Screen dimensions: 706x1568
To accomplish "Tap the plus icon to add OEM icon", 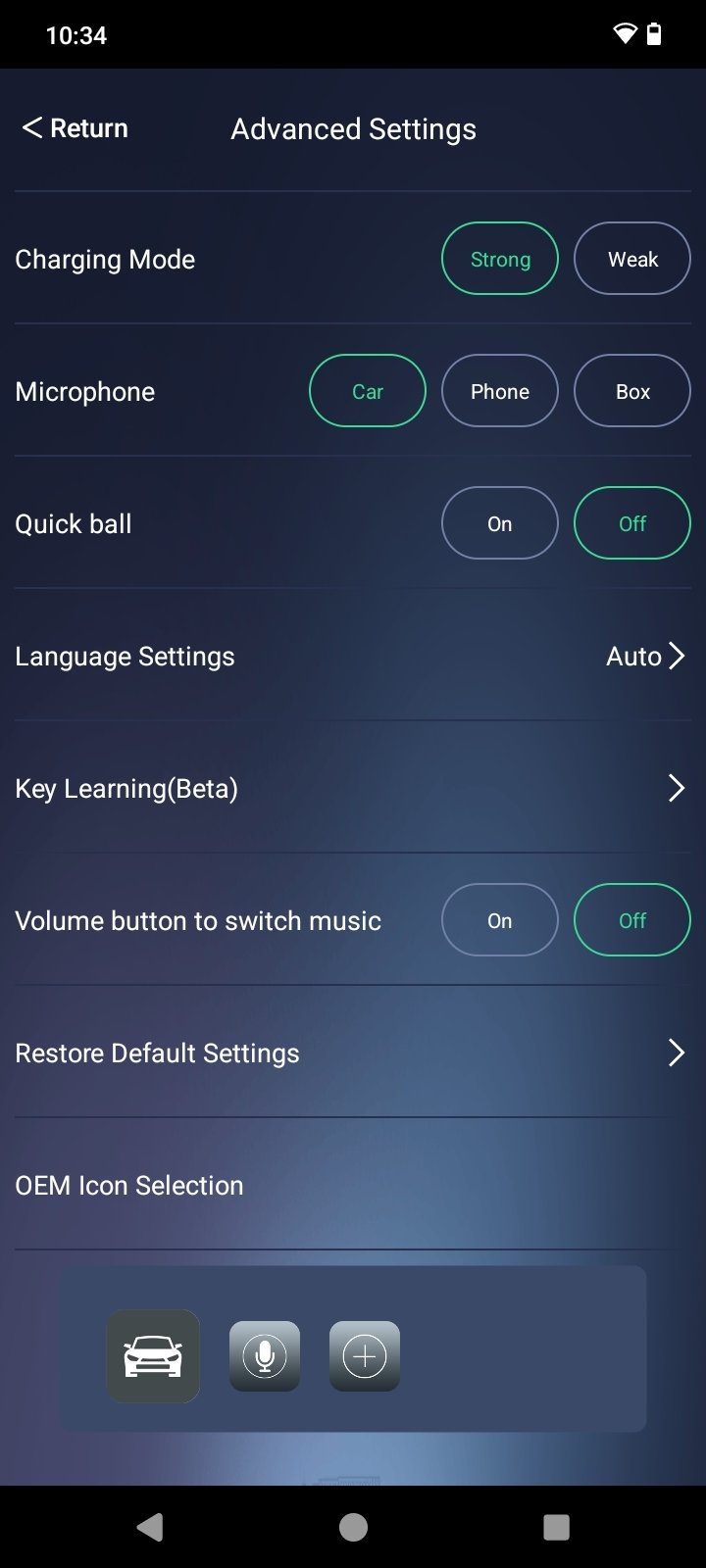I will (365, 1356).
